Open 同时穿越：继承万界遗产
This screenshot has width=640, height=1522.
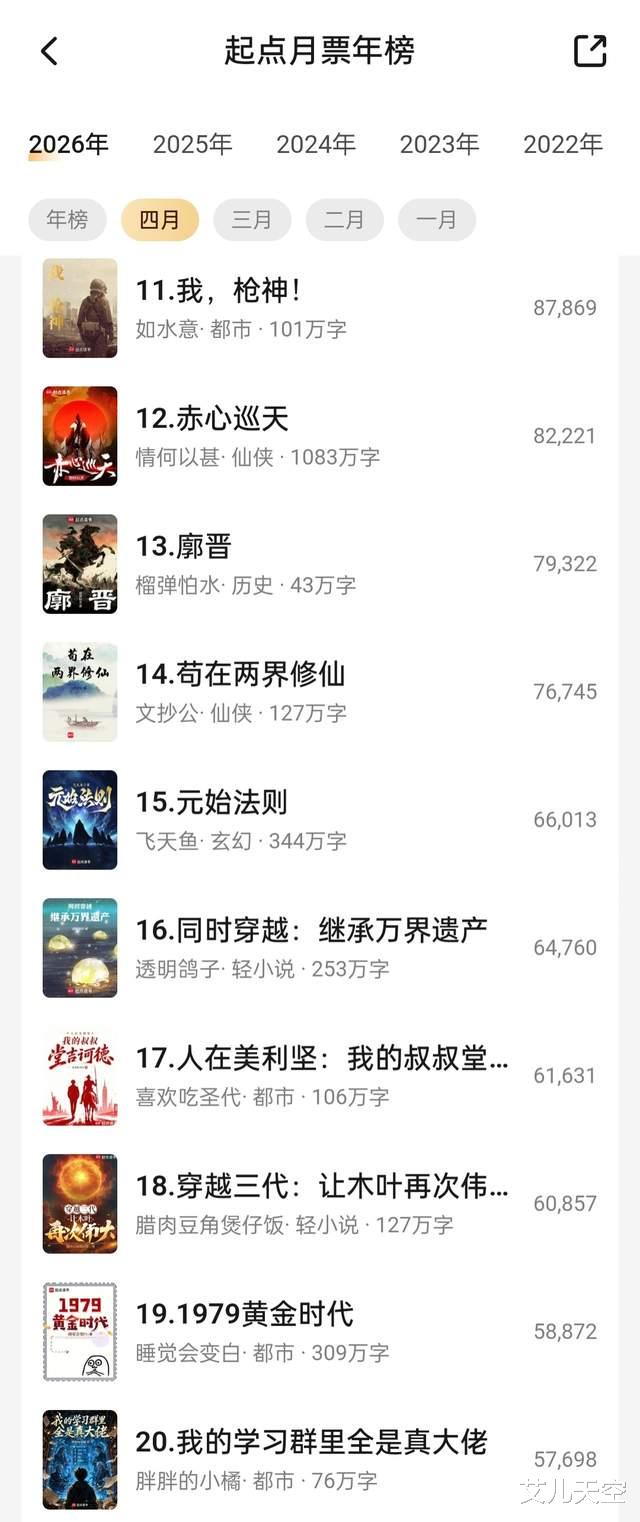pyautogui.click(x=320, y=948)
